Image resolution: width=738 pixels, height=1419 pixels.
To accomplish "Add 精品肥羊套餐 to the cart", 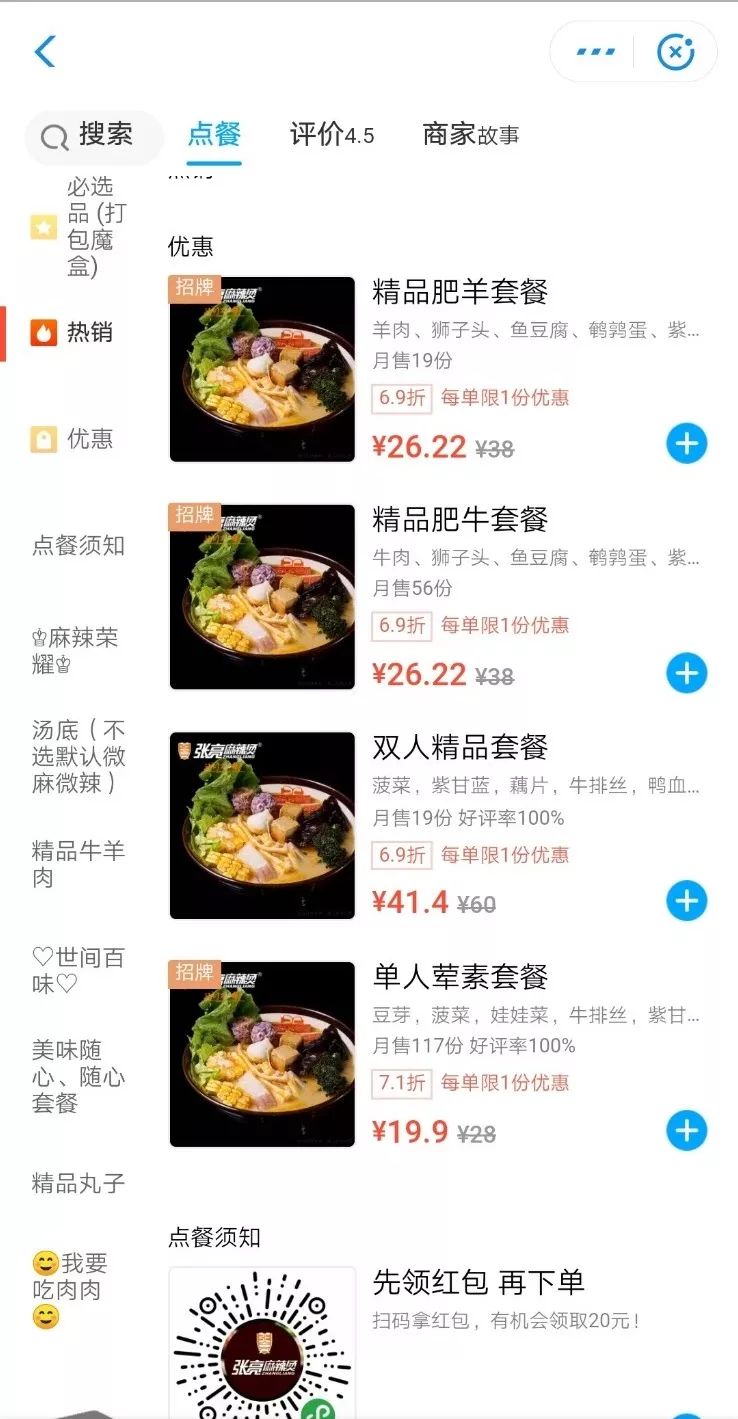I will 686,444.
